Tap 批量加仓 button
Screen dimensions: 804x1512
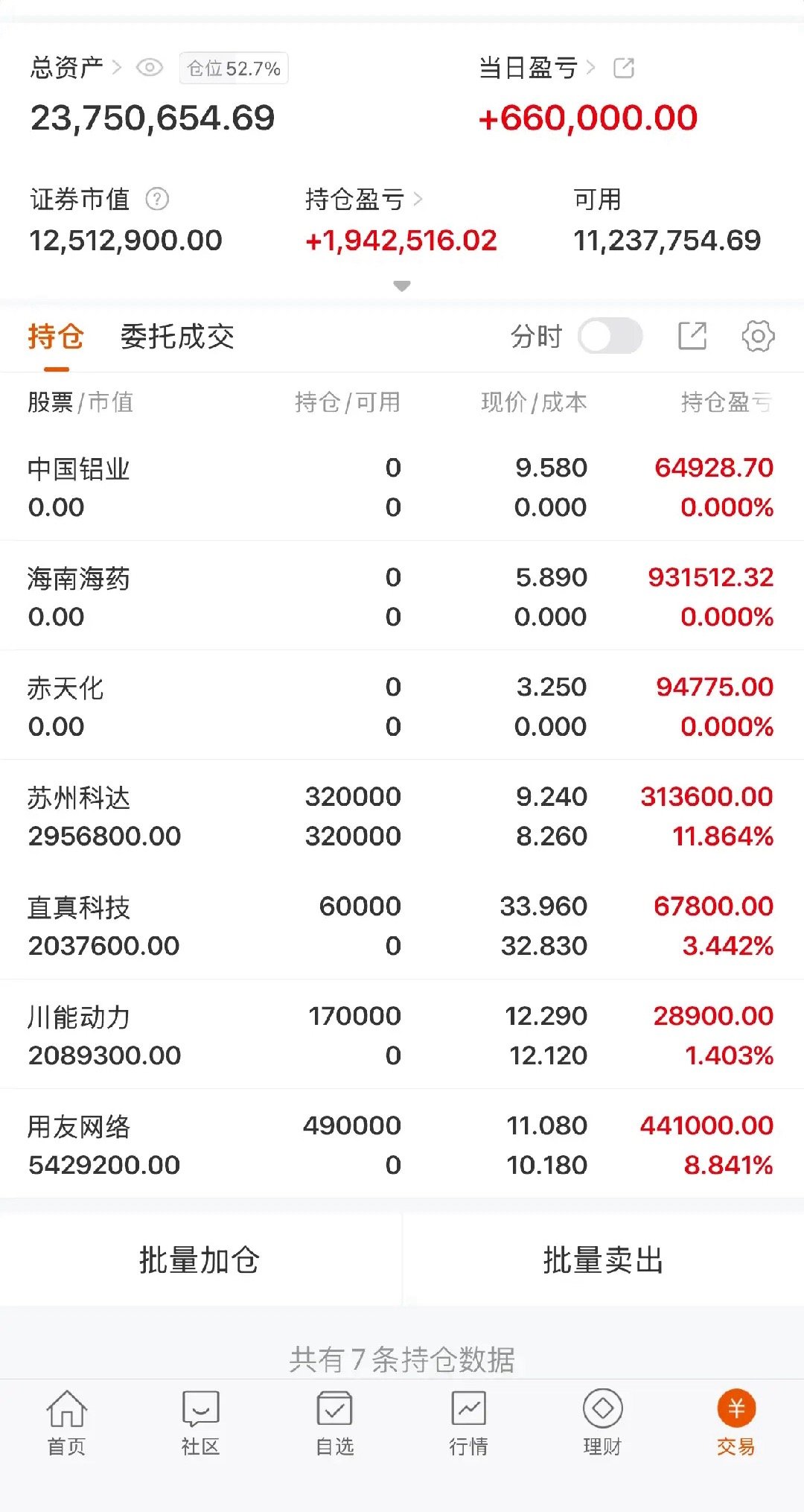click(x=200, y=1260)
